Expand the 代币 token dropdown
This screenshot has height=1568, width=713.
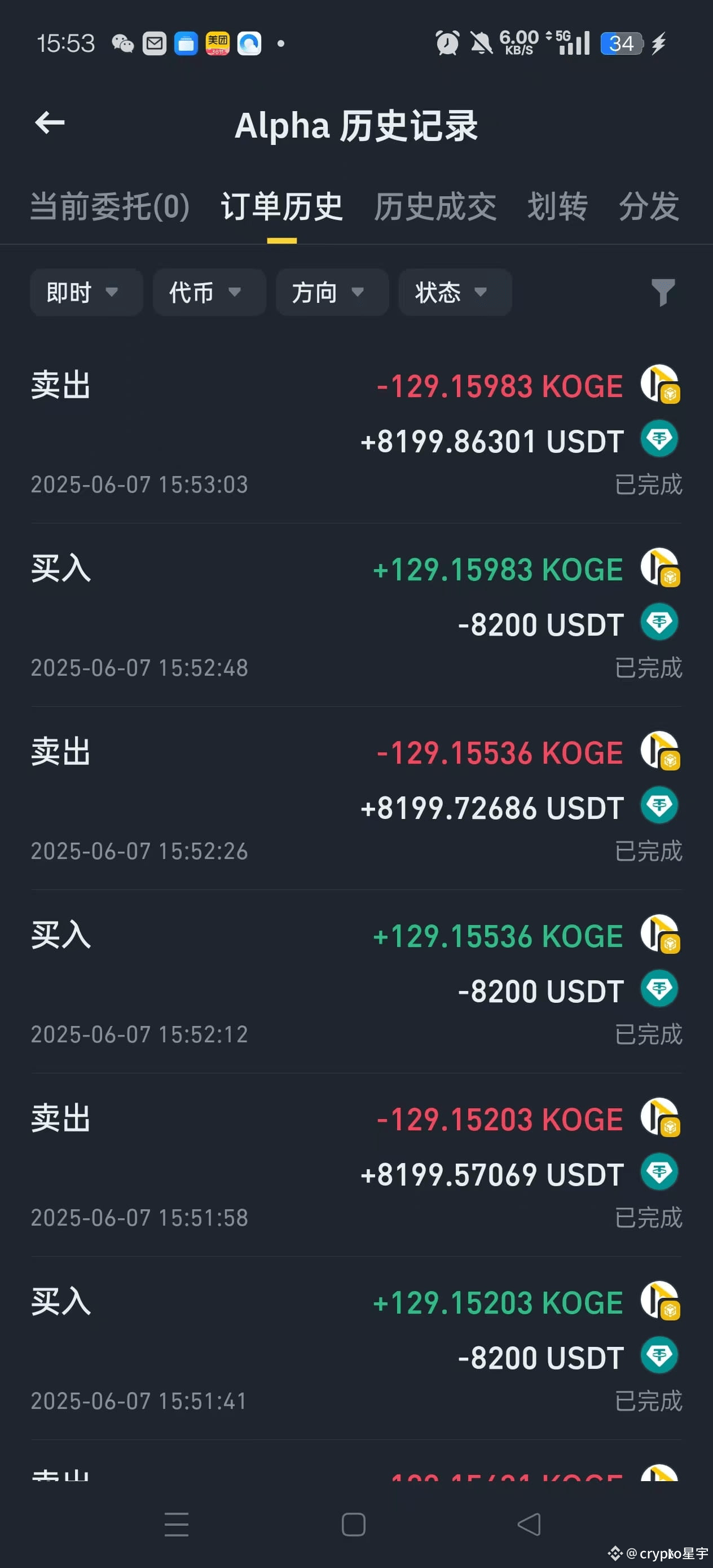pyautogui.click(x=209, y=292)
